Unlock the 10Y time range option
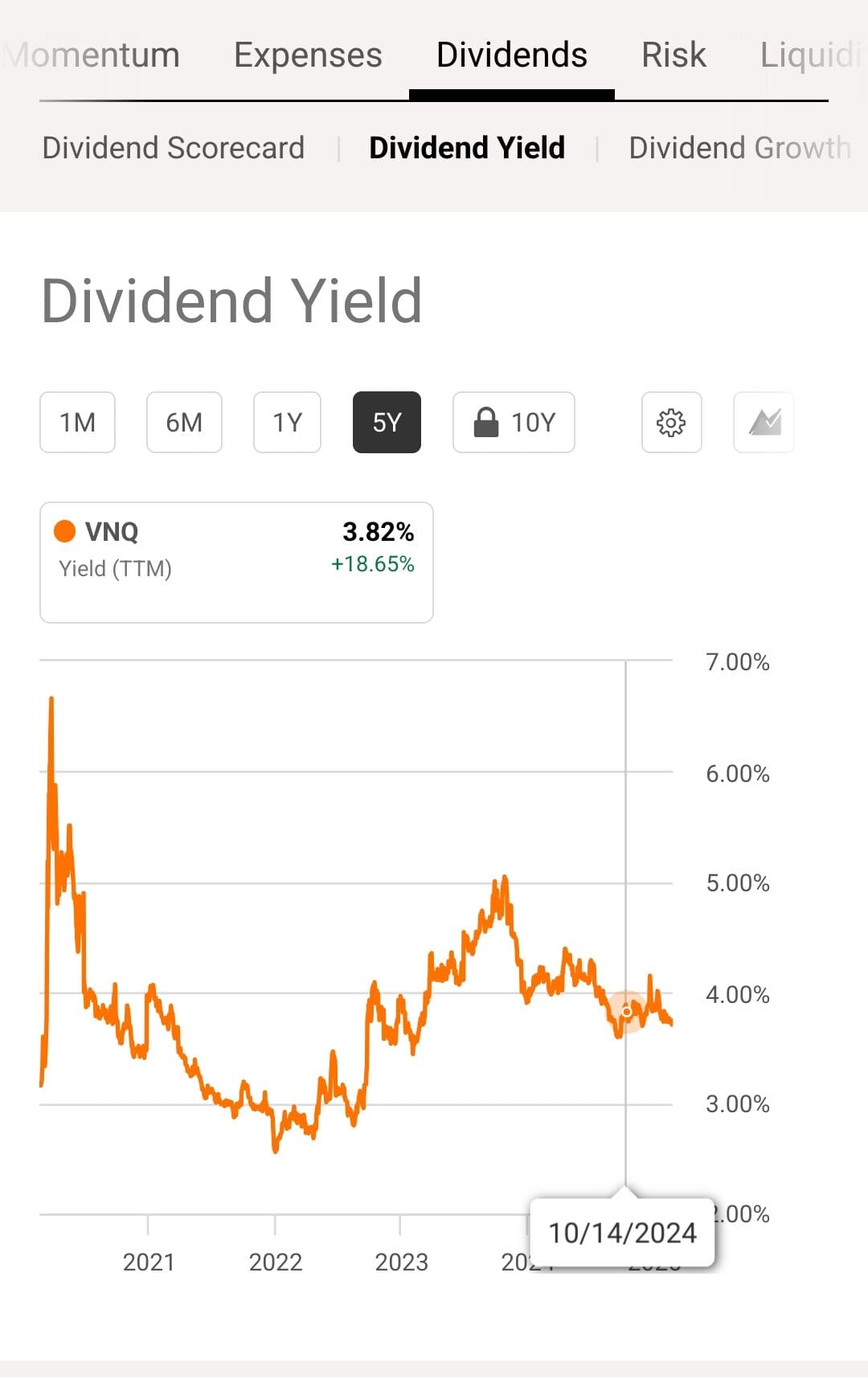Screen dimensions: 868x1379 tap(514, 423)
